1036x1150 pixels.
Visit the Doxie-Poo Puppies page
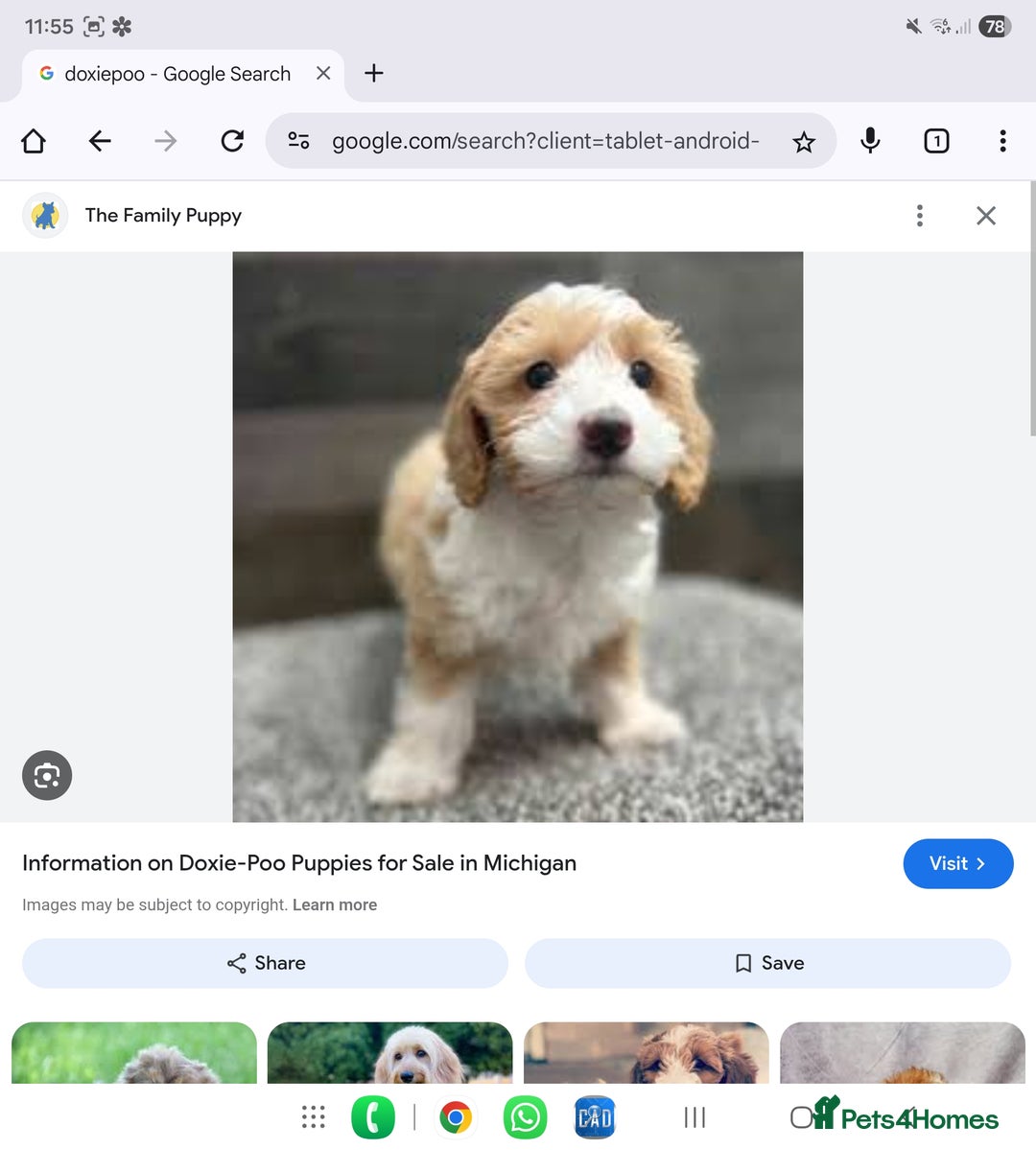957,863
